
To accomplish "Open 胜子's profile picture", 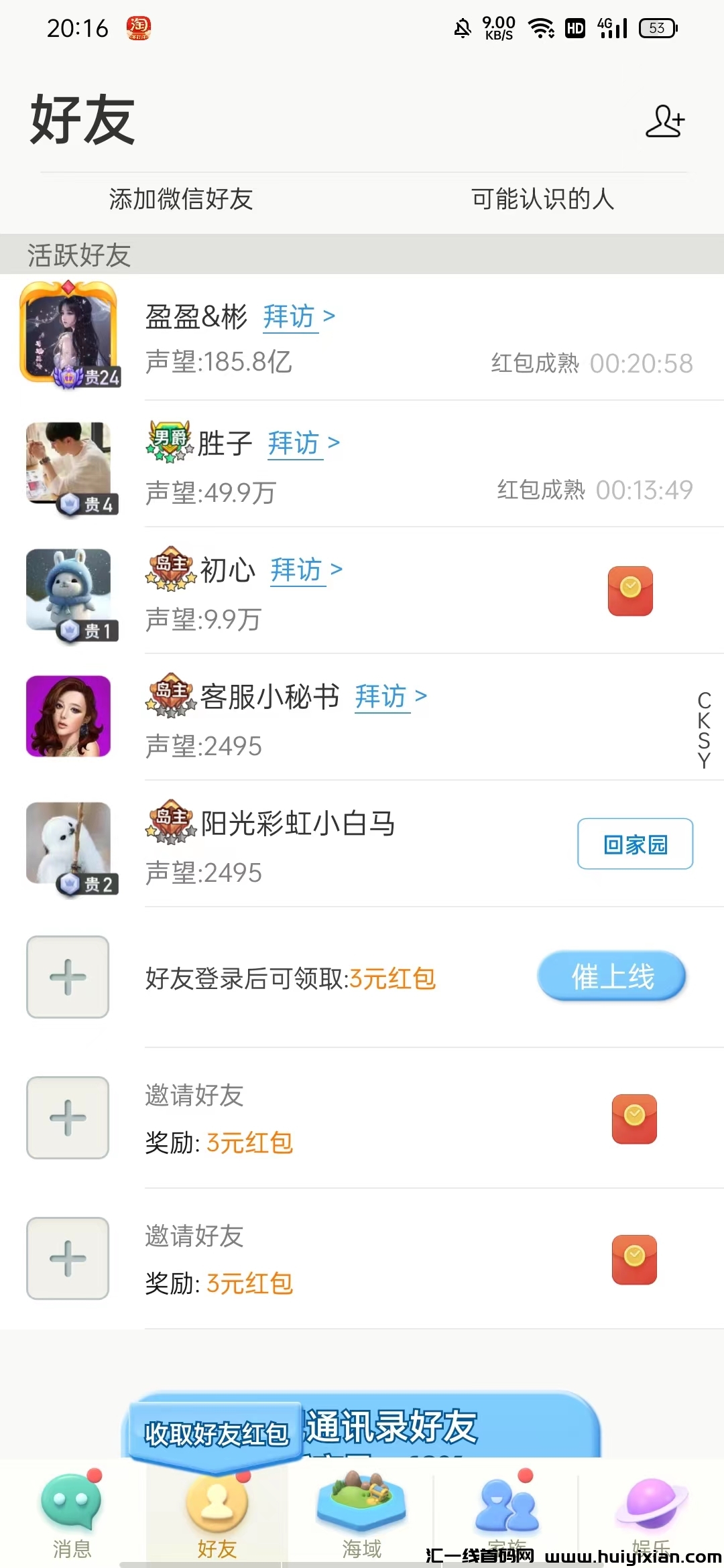I will click(x=68, y=464).
